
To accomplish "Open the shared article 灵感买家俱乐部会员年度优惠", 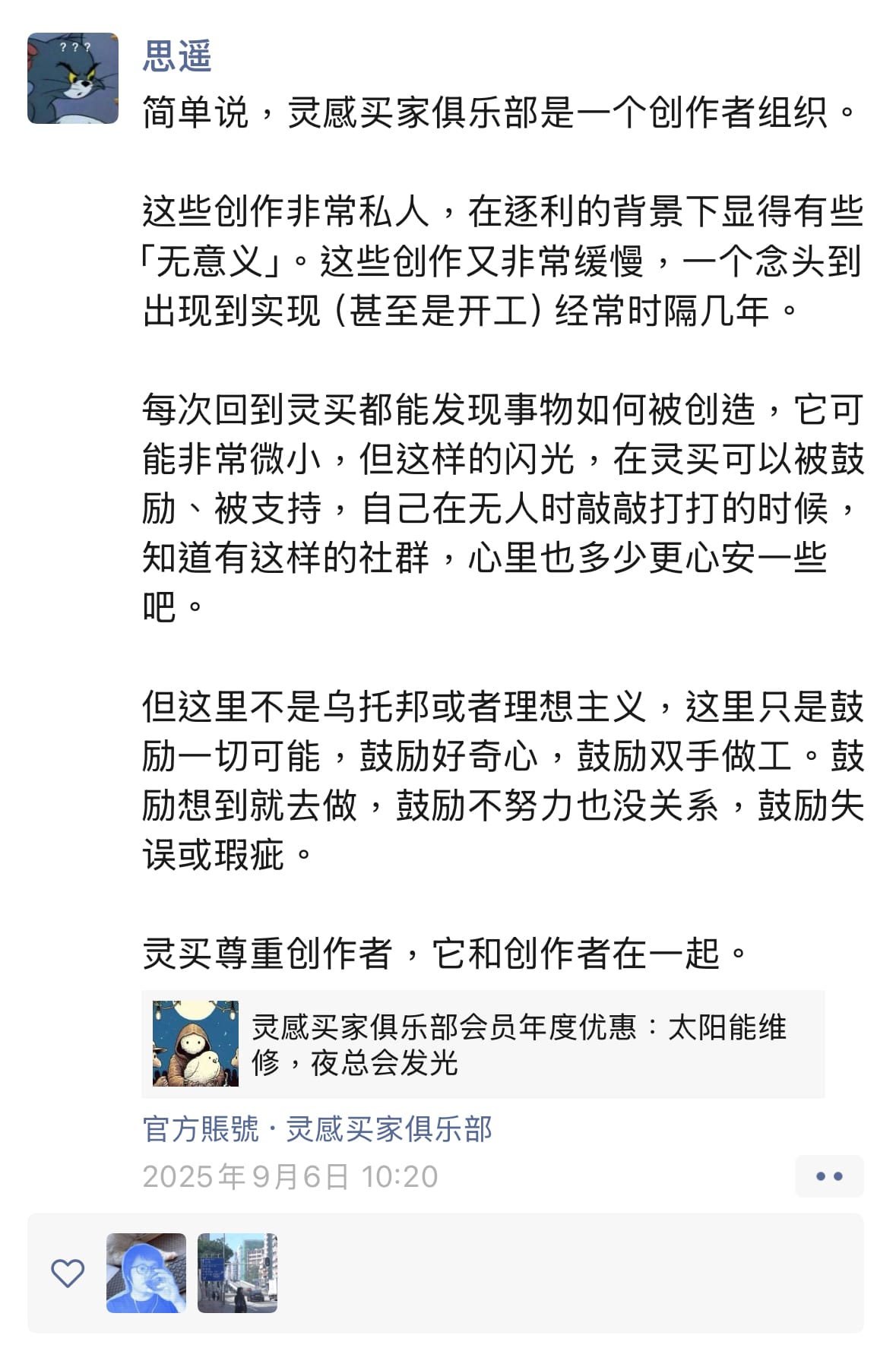I will (483, 1044).
